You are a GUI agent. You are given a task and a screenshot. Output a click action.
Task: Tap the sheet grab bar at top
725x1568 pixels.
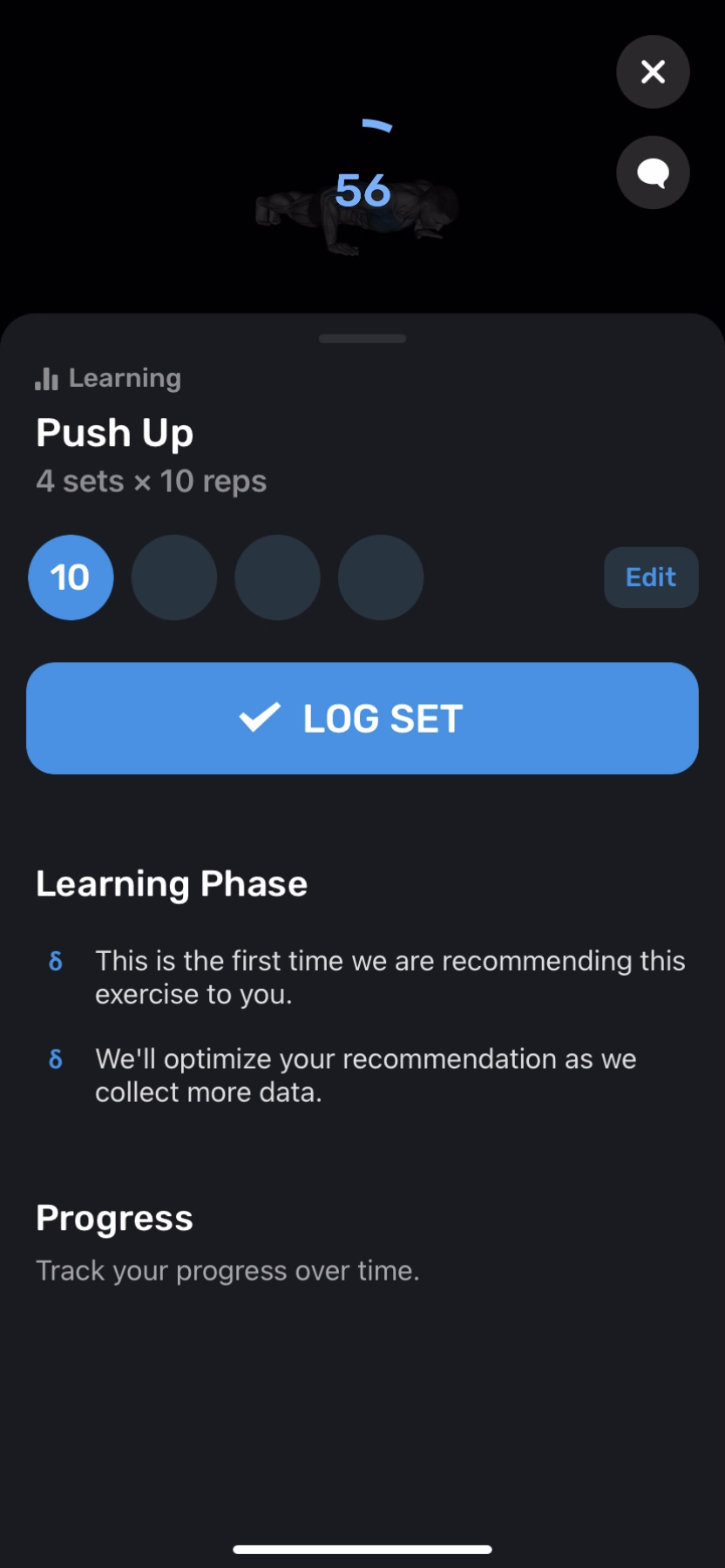coord(362,338)
